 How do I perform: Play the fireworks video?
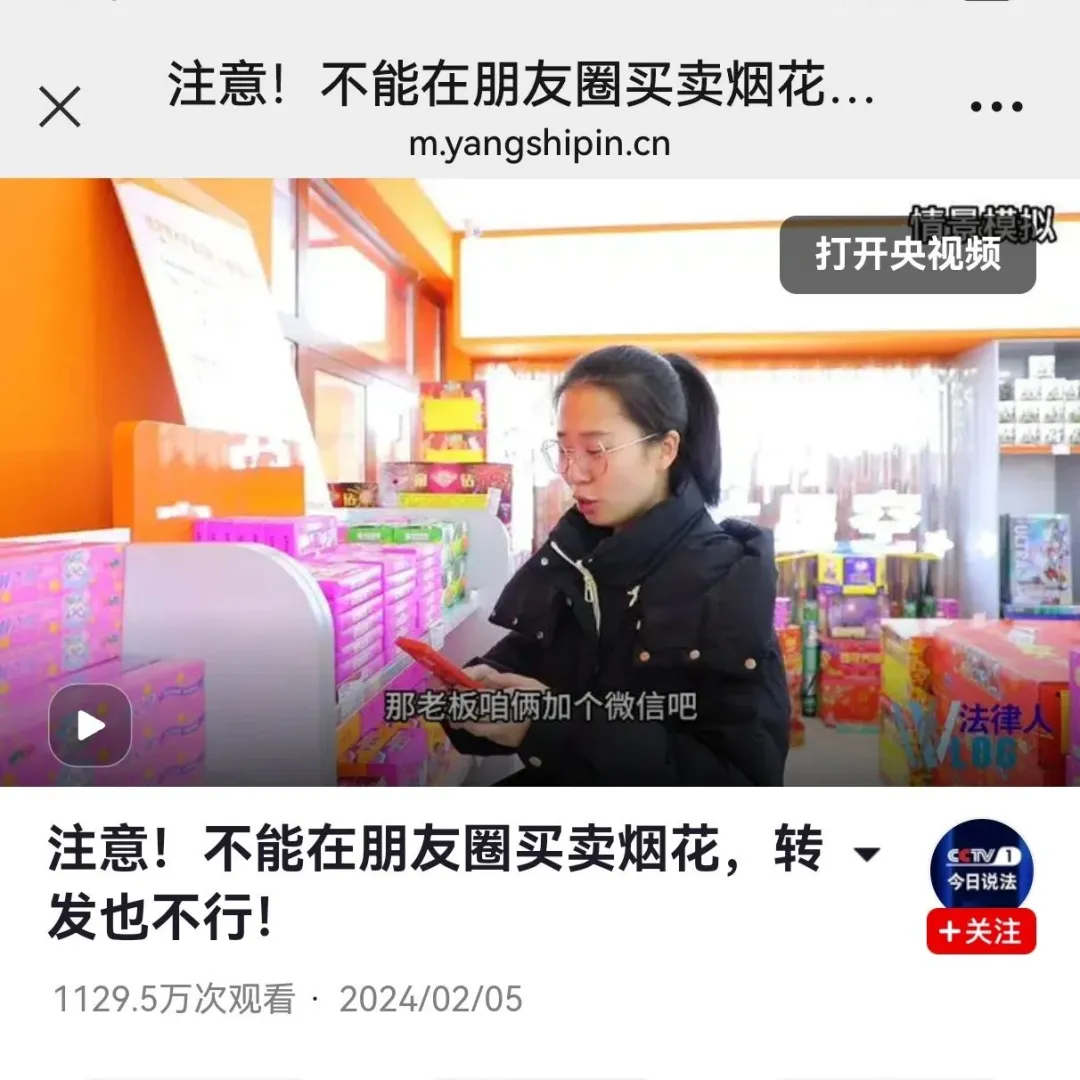pos(90,725)
